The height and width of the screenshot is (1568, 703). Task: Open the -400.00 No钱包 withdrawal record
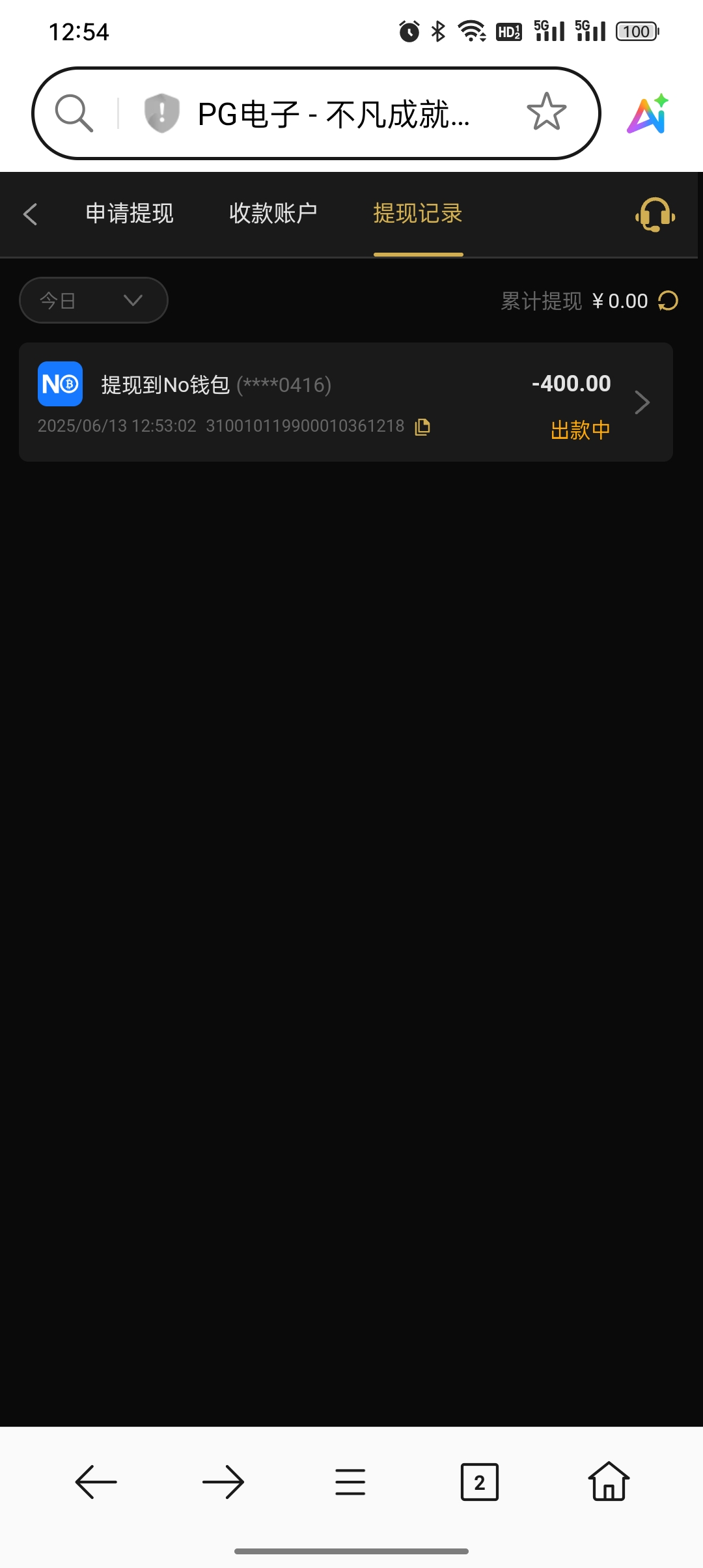pos(345,402)
